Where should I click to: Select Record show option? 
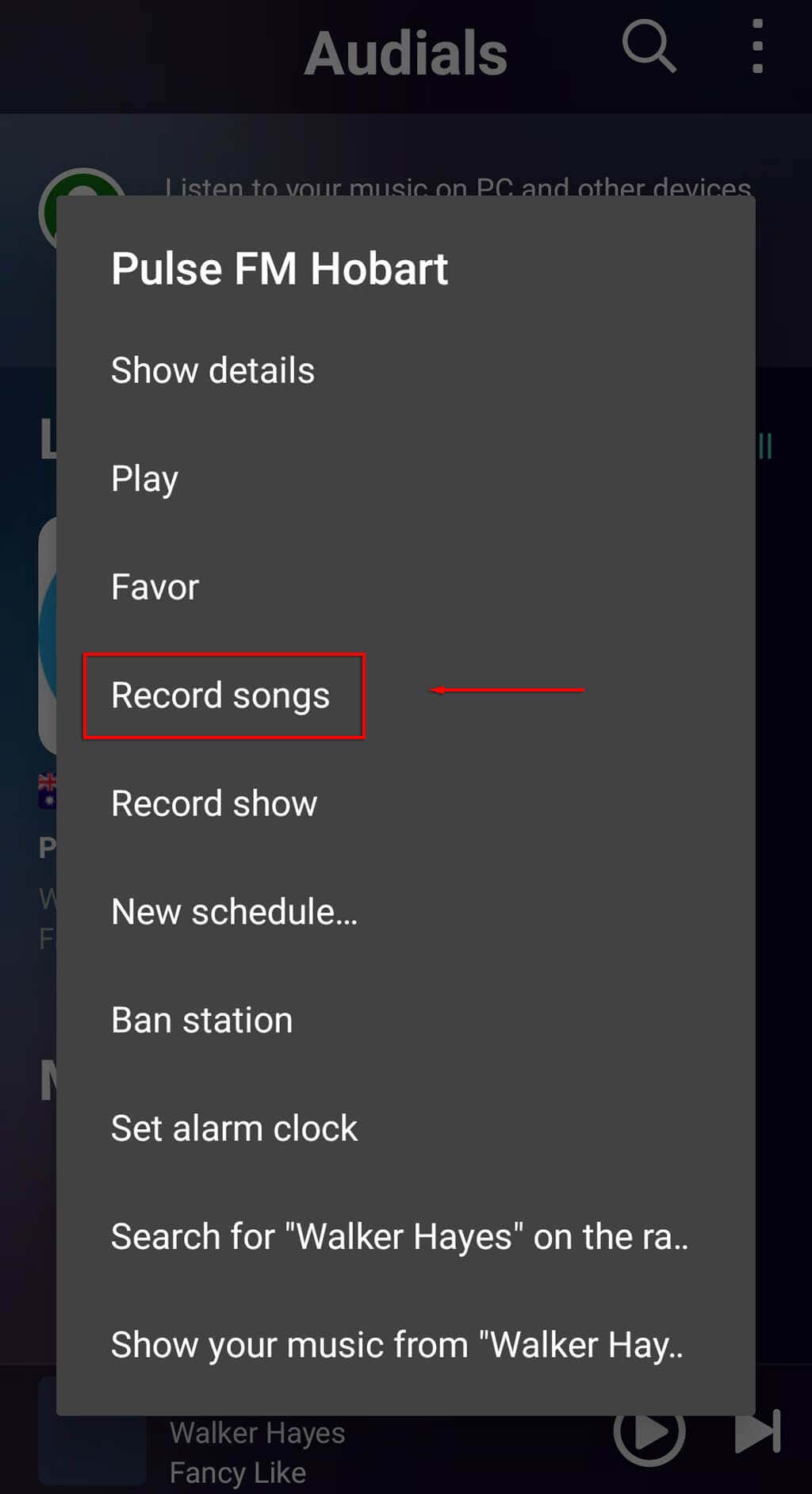coord(214,803)
